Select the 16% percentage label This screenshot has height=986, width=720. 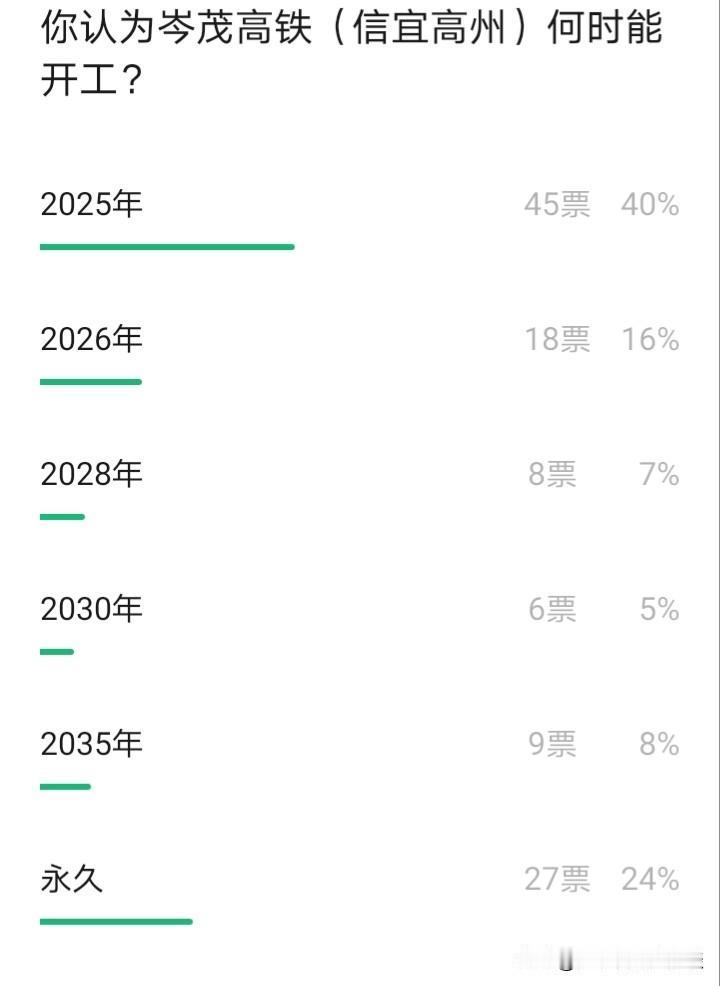coord(652,340)
